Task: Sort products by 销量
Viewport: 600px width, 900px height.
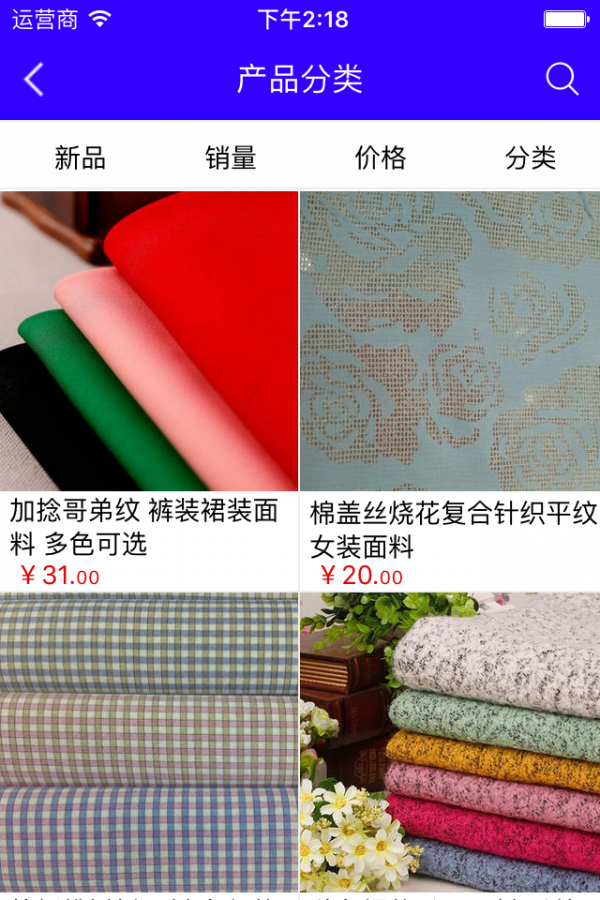Action: click(231, 158)
